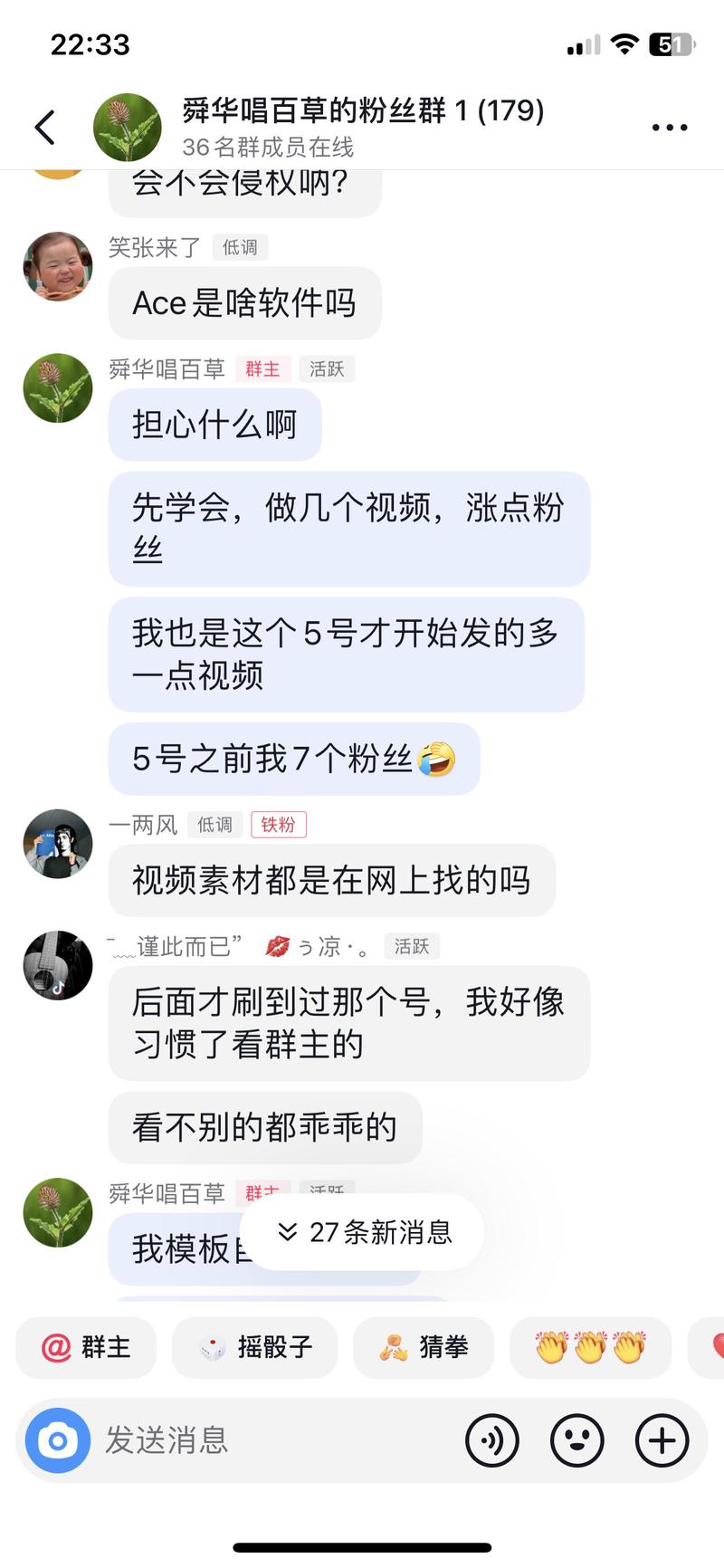
Task: Open the group chat overflow menu
Action: click(670, 128)
